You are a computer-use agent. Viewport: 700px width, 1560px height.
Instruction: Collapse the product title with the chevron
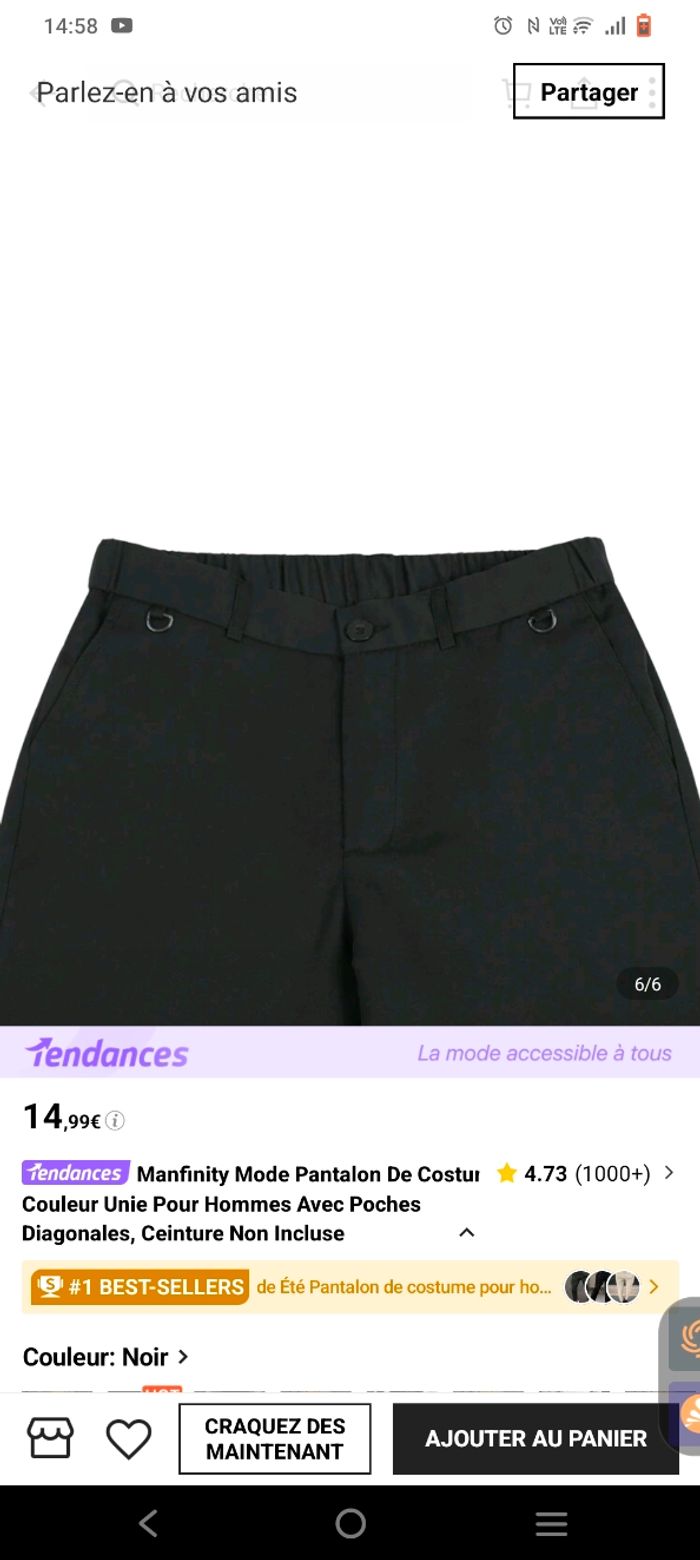pyautogui.click(x=466, y=1233)
